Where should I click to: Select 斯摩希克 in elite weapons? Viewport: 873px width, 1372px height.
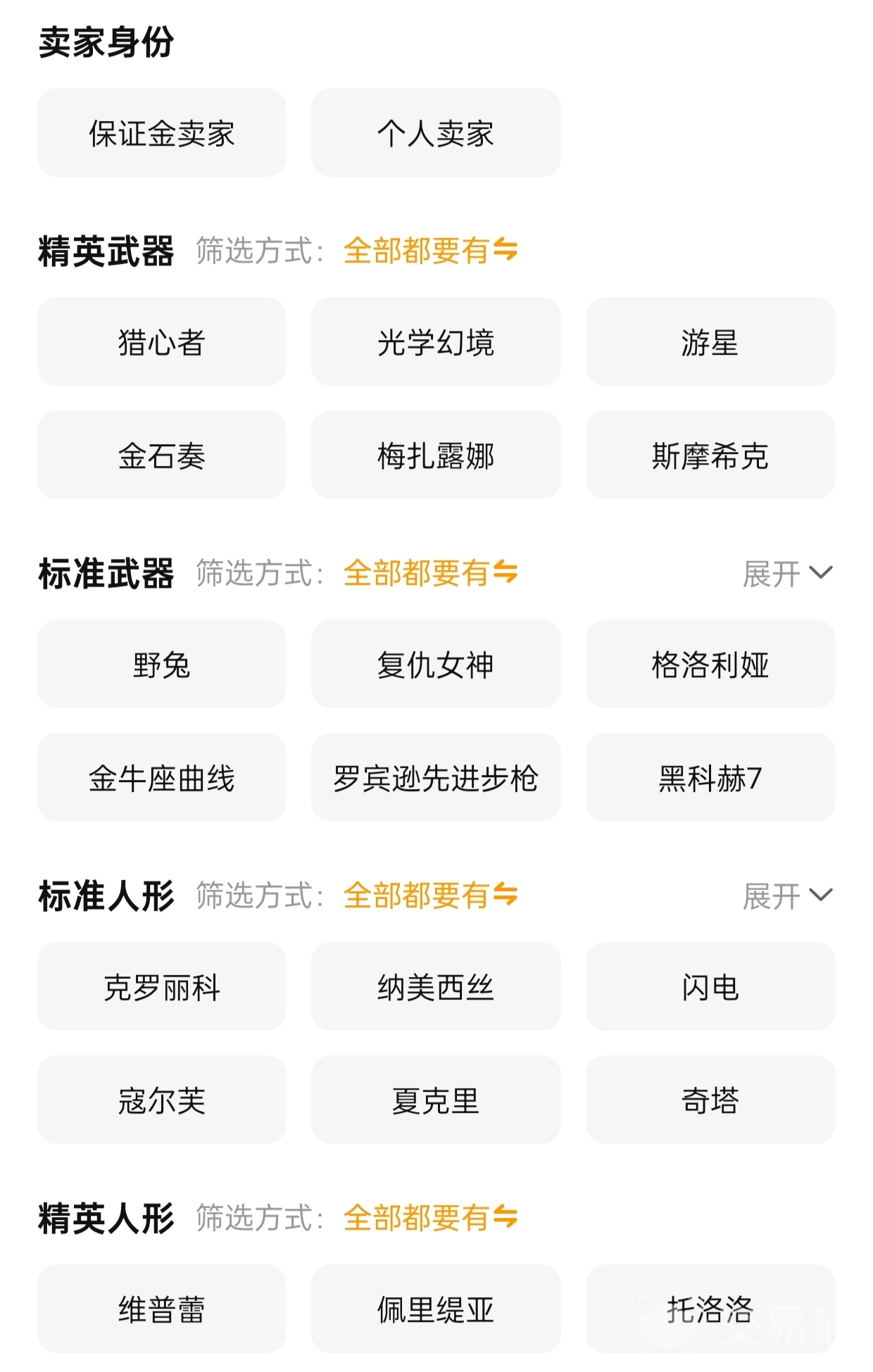point(710,455)
